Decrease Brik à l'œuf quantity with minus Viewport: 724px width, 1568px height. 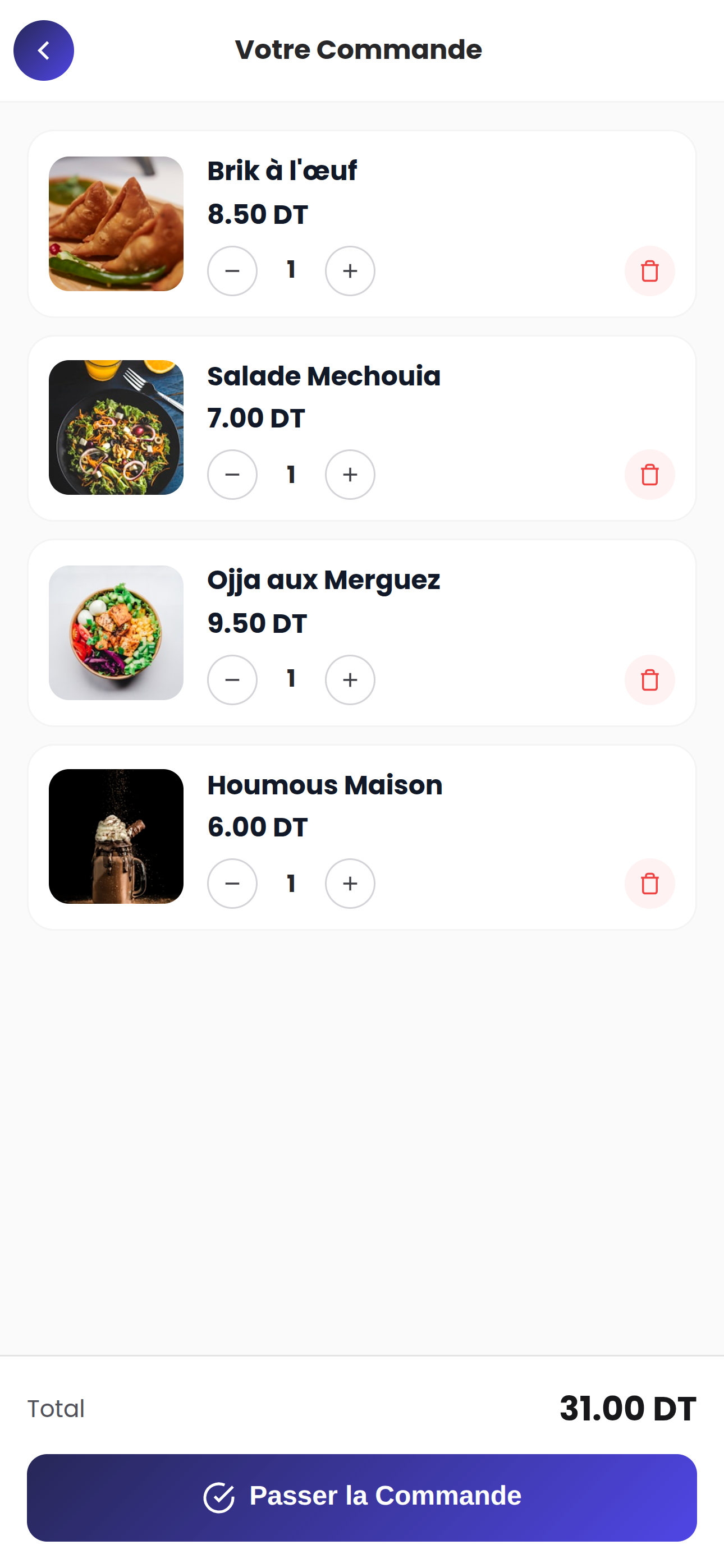(232, 272)
